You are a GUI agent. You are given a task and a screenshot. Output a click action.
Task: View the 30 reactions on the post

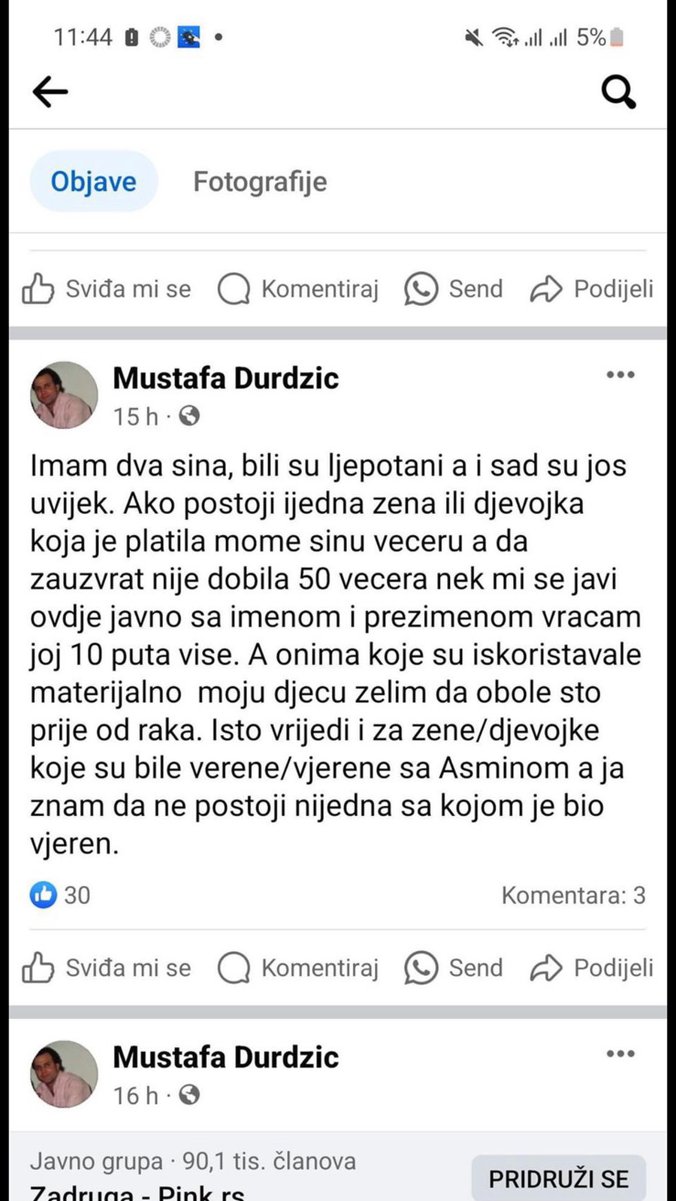[60, 895]
